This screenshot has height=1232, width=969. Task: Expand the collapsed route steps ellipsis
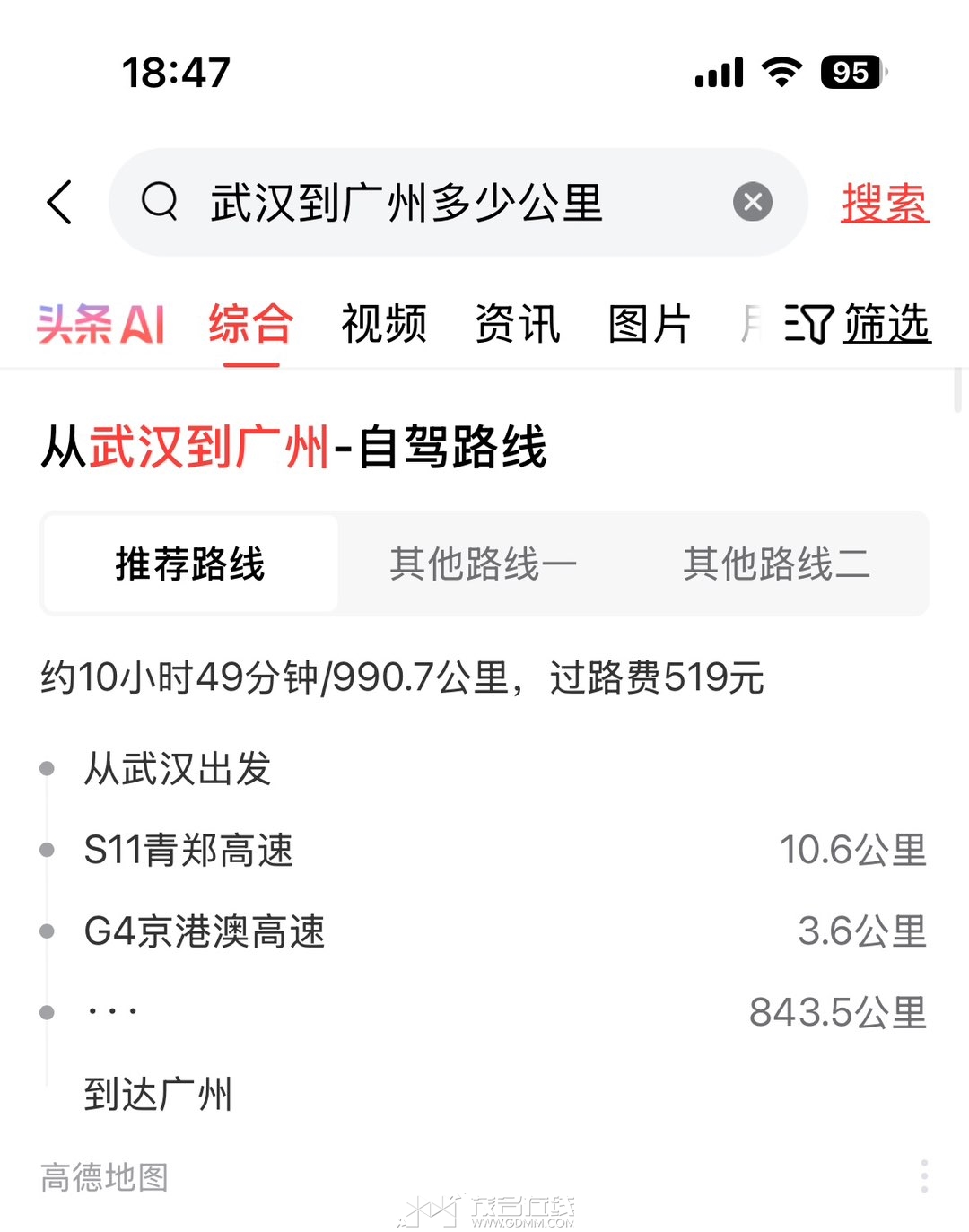(112, 1012)
